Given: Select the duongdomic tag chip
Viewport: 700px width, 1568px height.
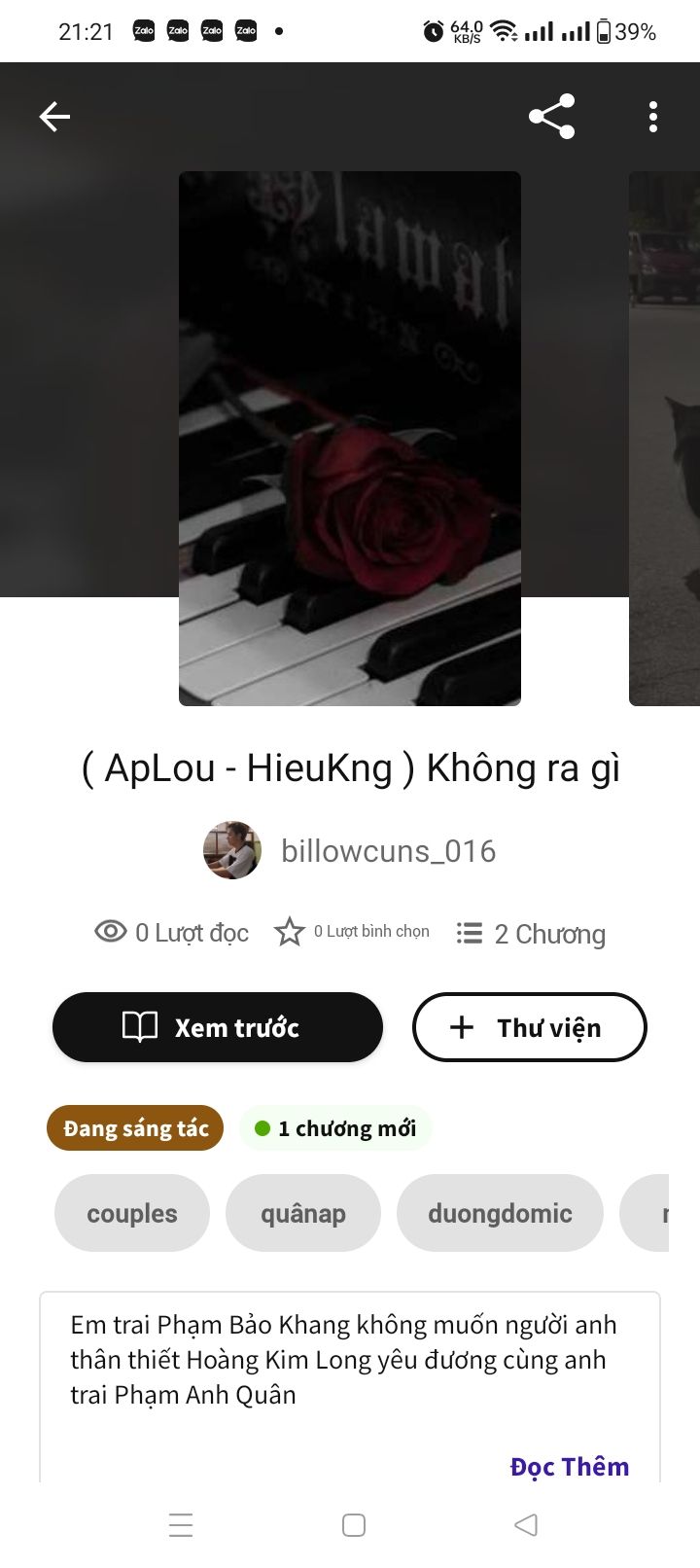Looking at the screenshot, I should click(x=500, y=1213).
